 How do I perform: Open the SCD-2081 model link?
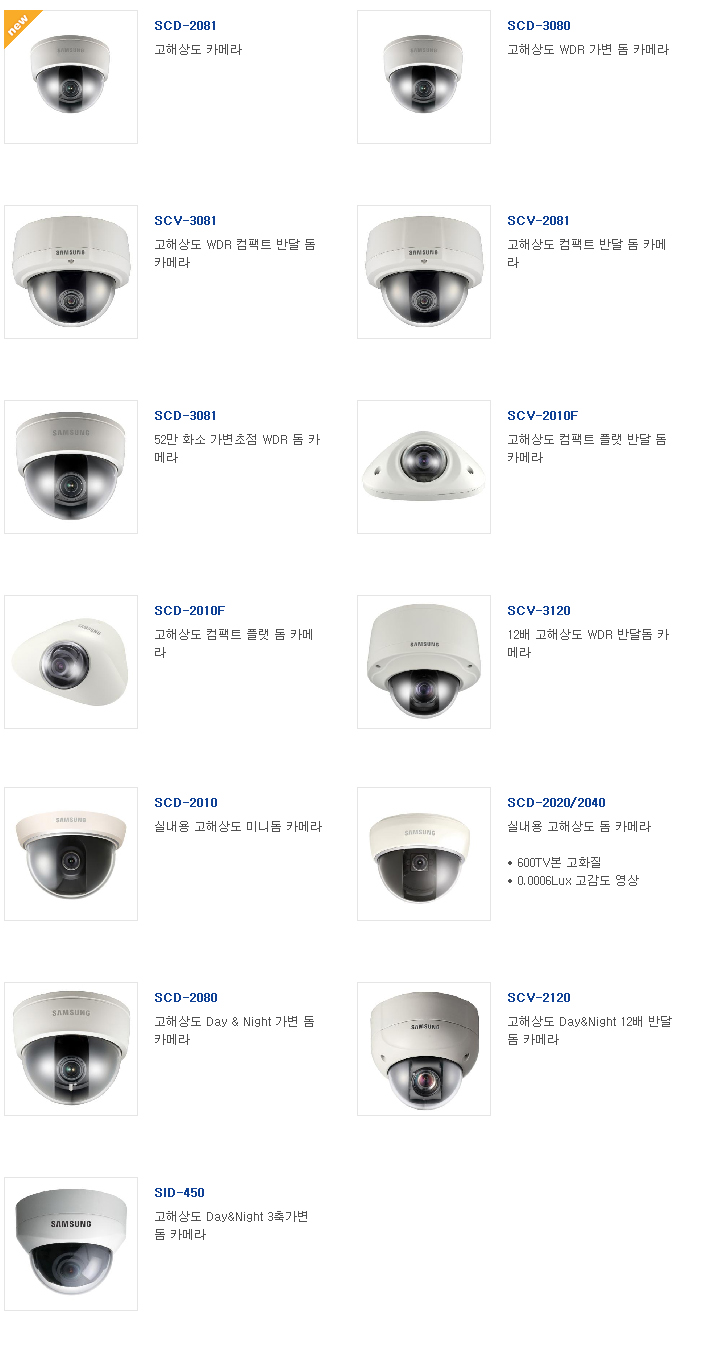point(185,26)
